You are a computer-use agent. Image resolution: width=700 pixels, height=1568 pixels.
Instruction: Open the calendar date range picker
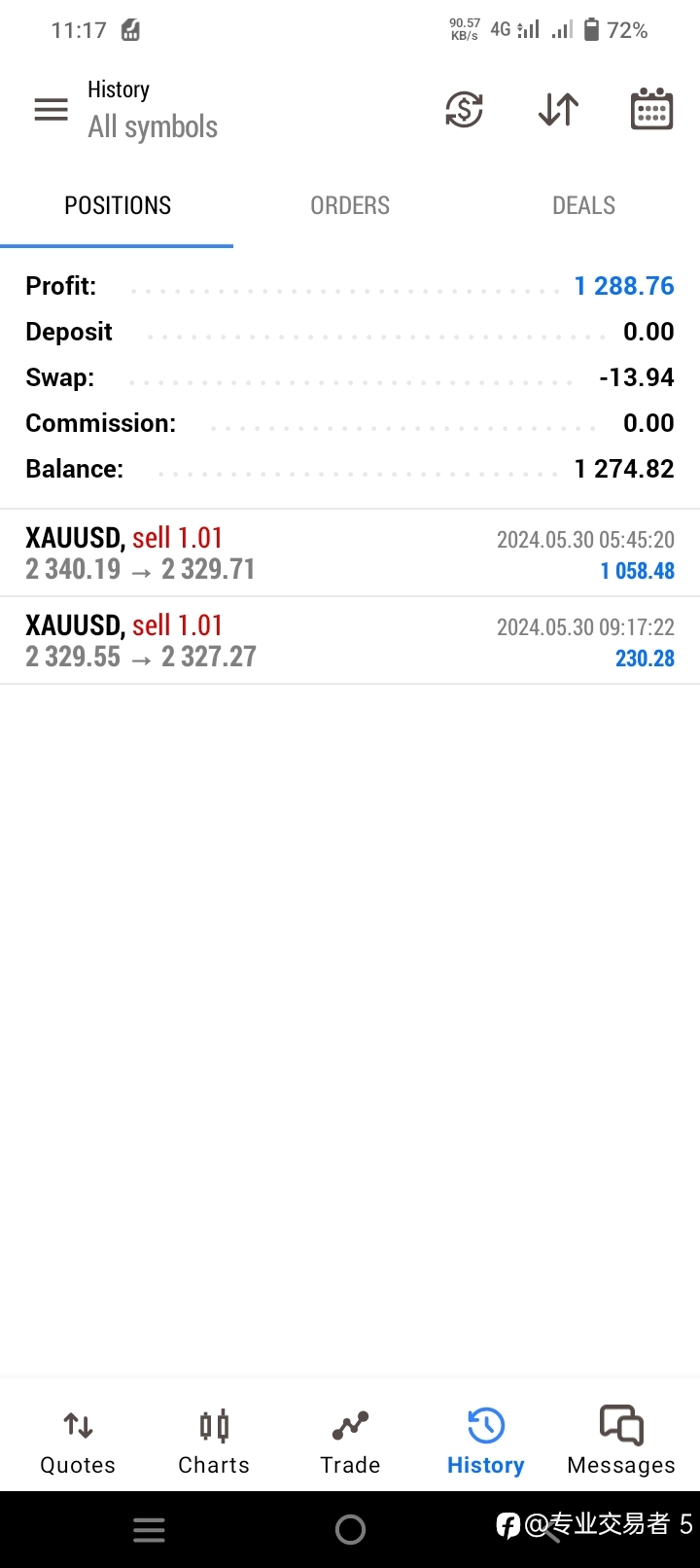pos(651,109)
